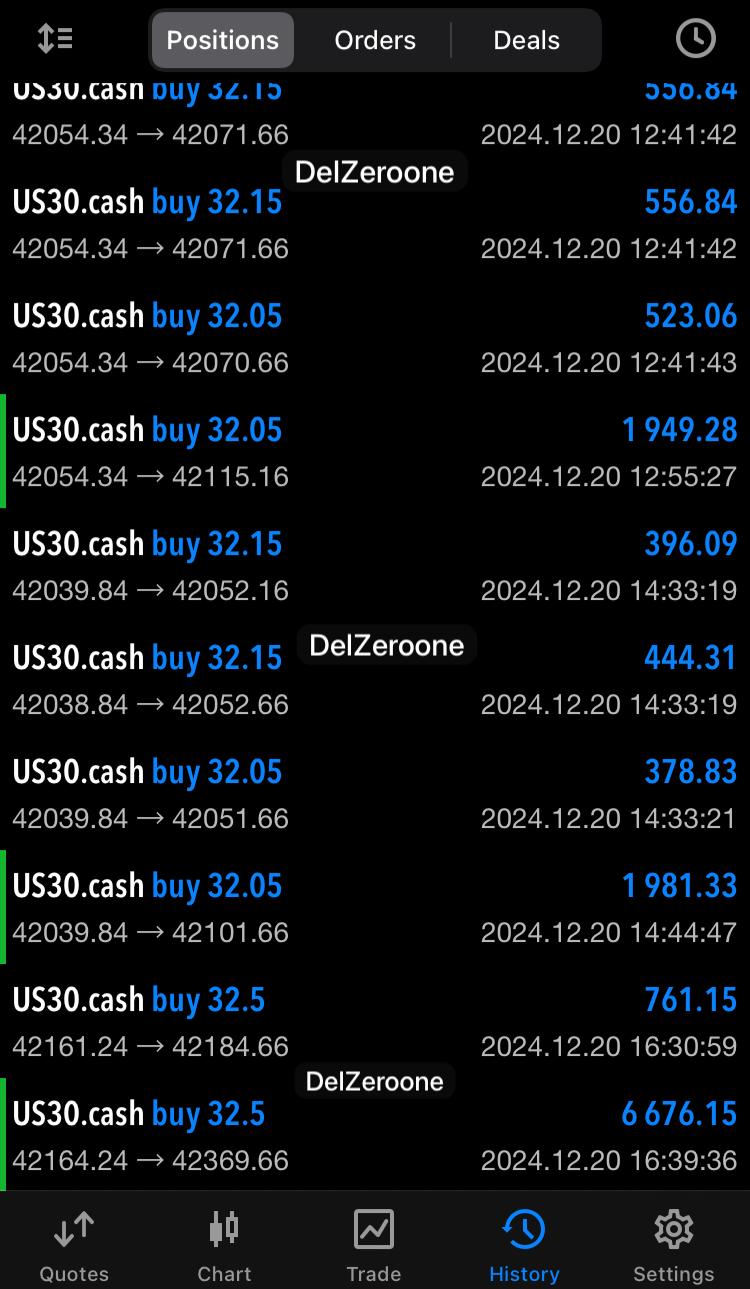Open the history period clock icon

pos(695,39)
